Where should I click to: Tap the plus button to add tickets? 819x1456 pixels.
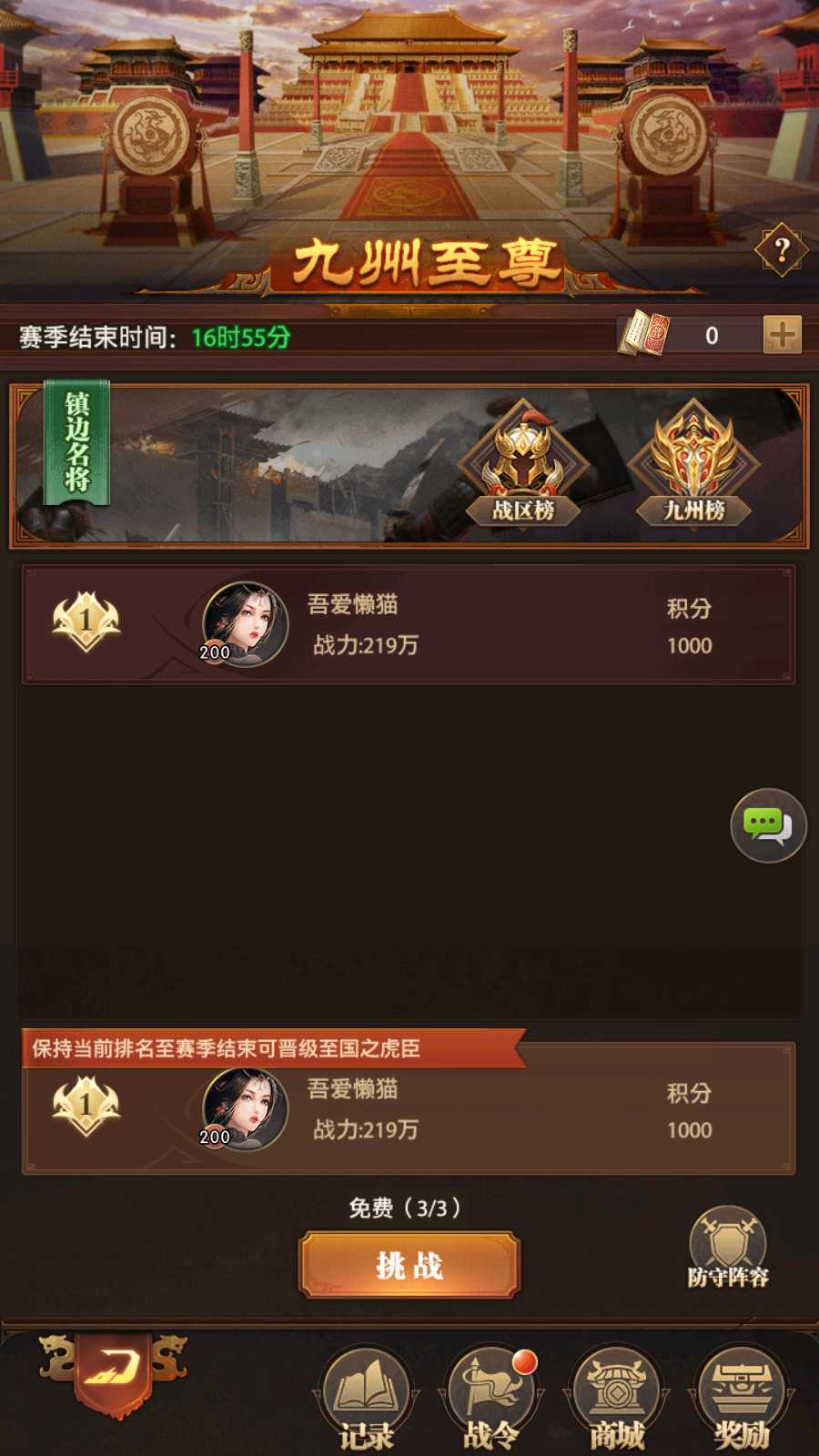pos(782,335)
